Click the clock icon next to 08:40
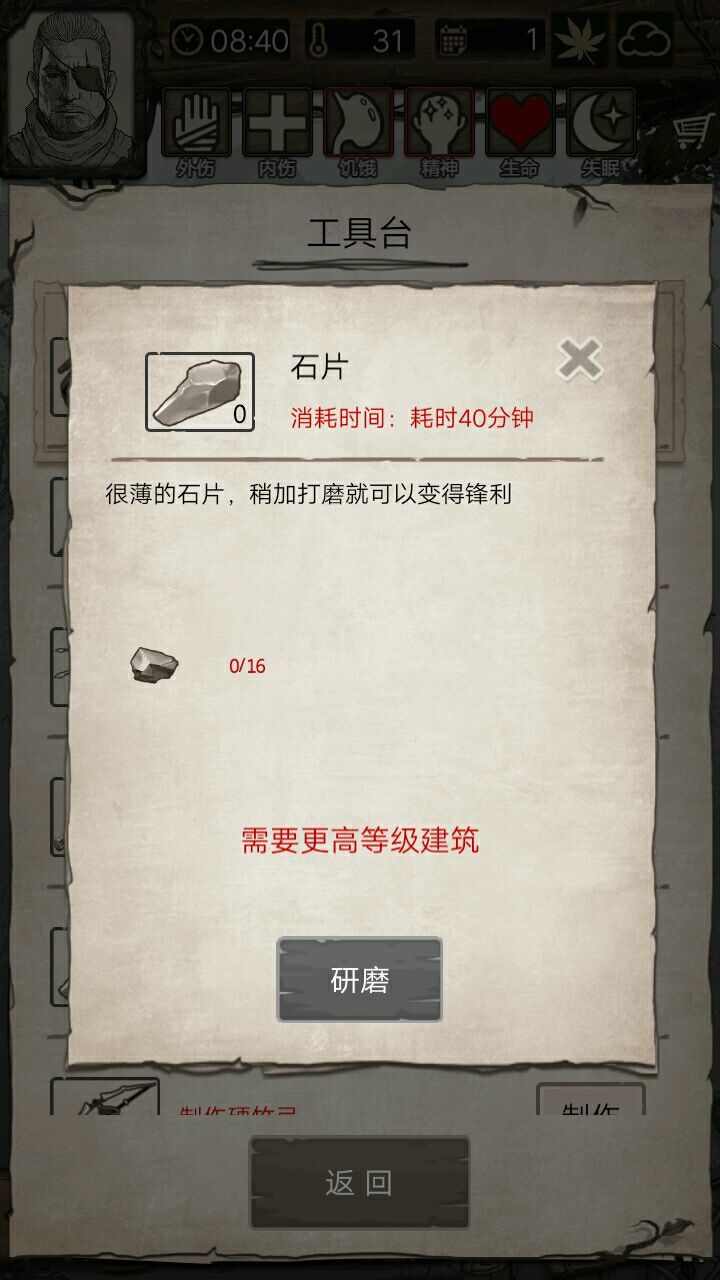Screen dimensions: 720x1280 tap(189, 38)
